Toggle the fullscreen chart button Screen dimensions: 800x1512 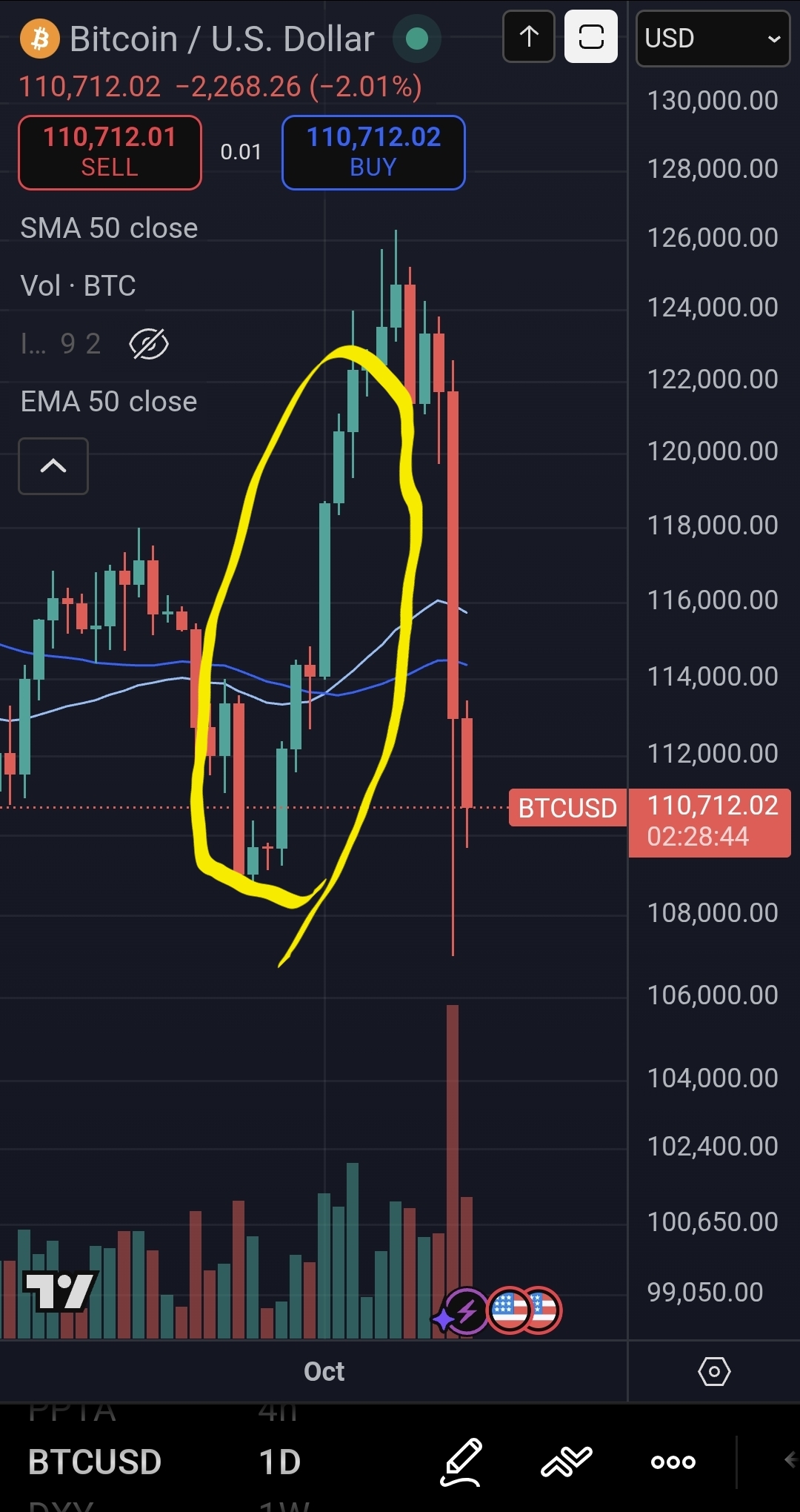[590, 36]
